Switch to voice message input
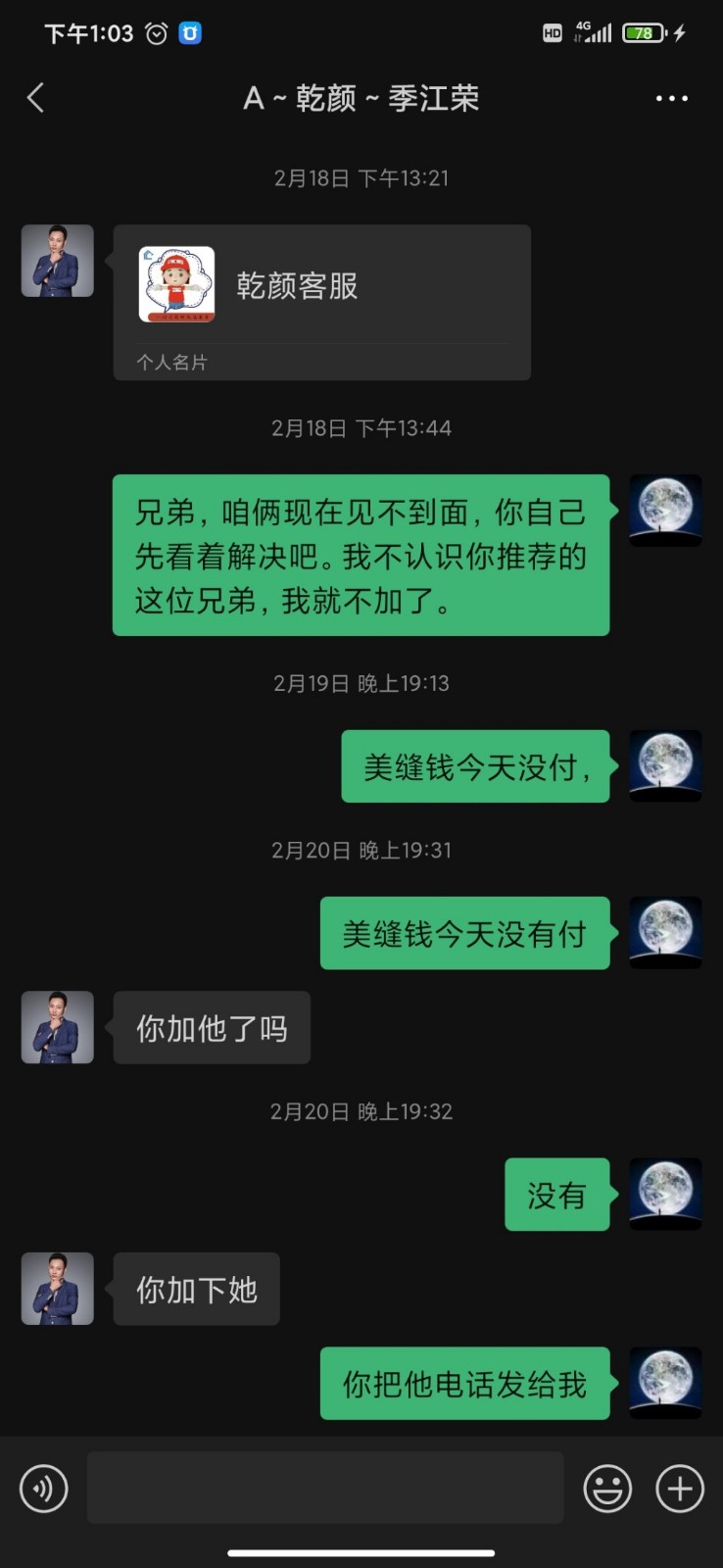Image resolution: width=723 pixels, height=1568 pixels. coord(44,1489)
